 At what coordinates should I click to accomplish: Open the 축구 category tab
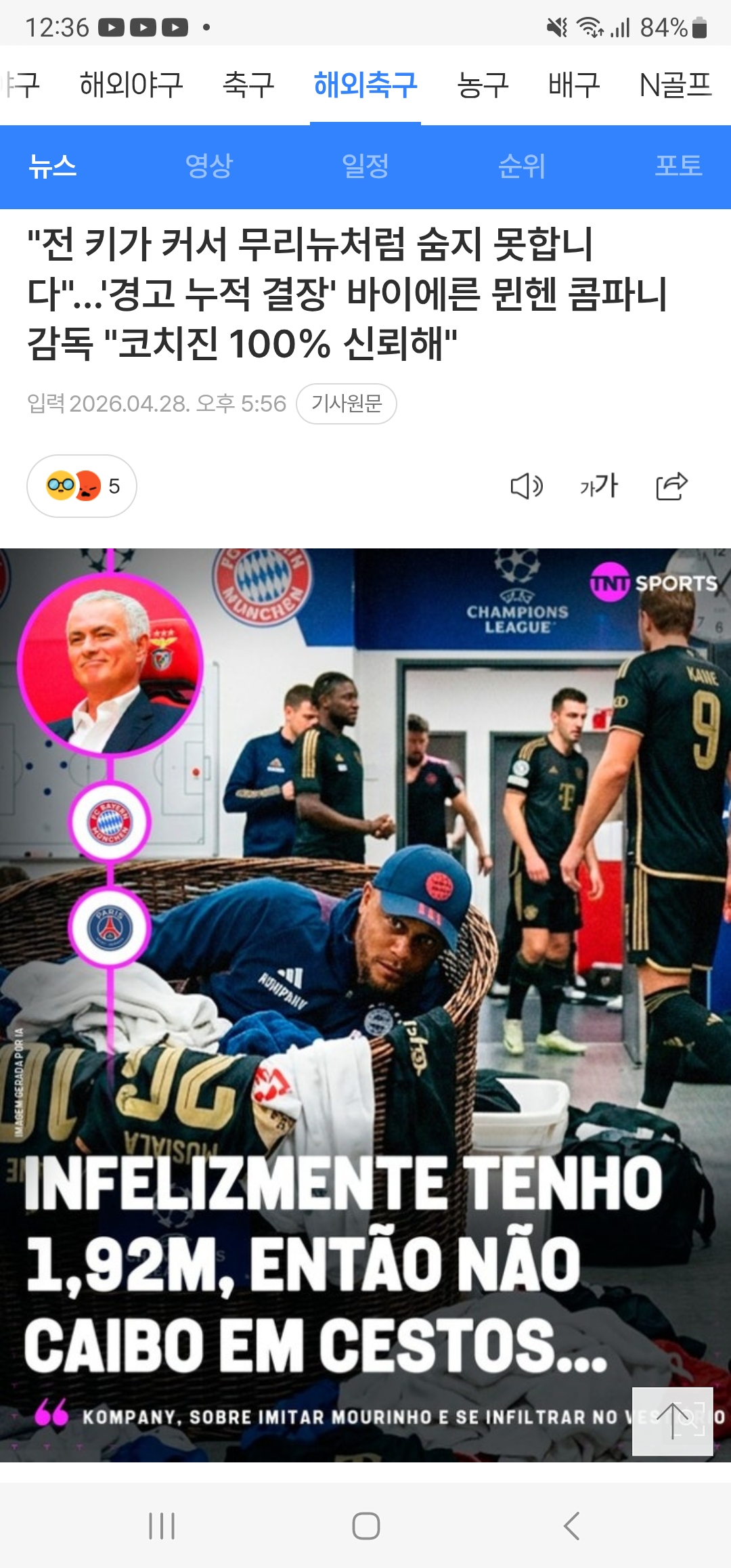tap(248, 85)
